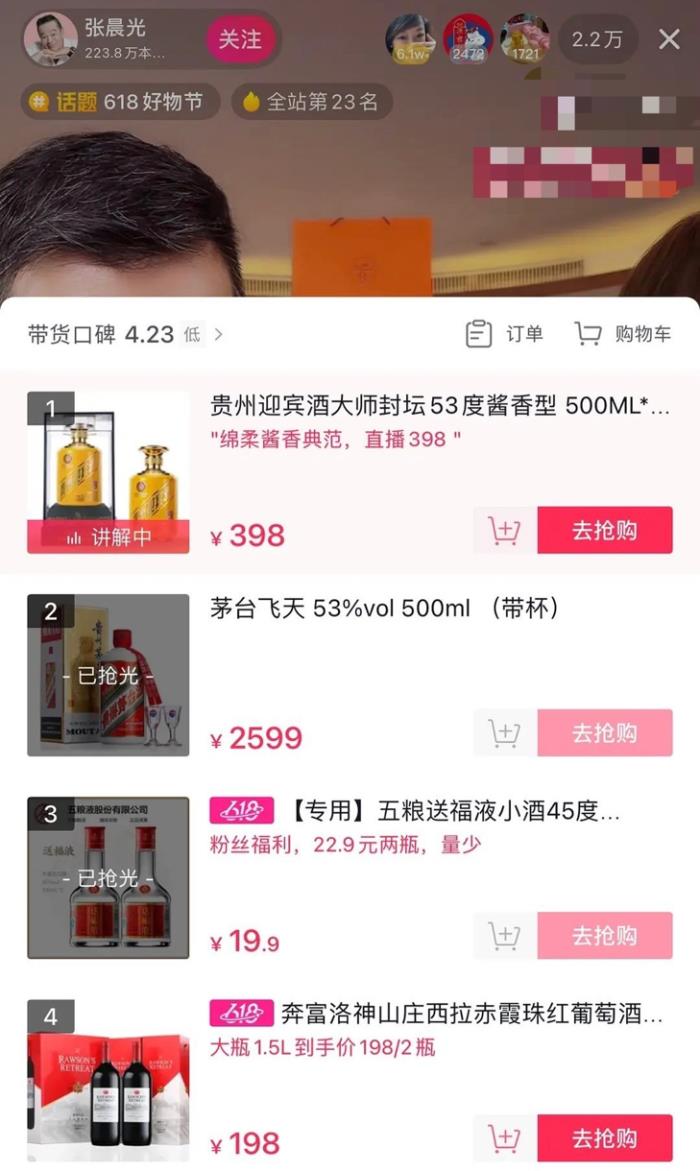Open 茅台飞天 53%vol product thumbnail
Screen dimensions: 700x1171
tap(108, 675)
